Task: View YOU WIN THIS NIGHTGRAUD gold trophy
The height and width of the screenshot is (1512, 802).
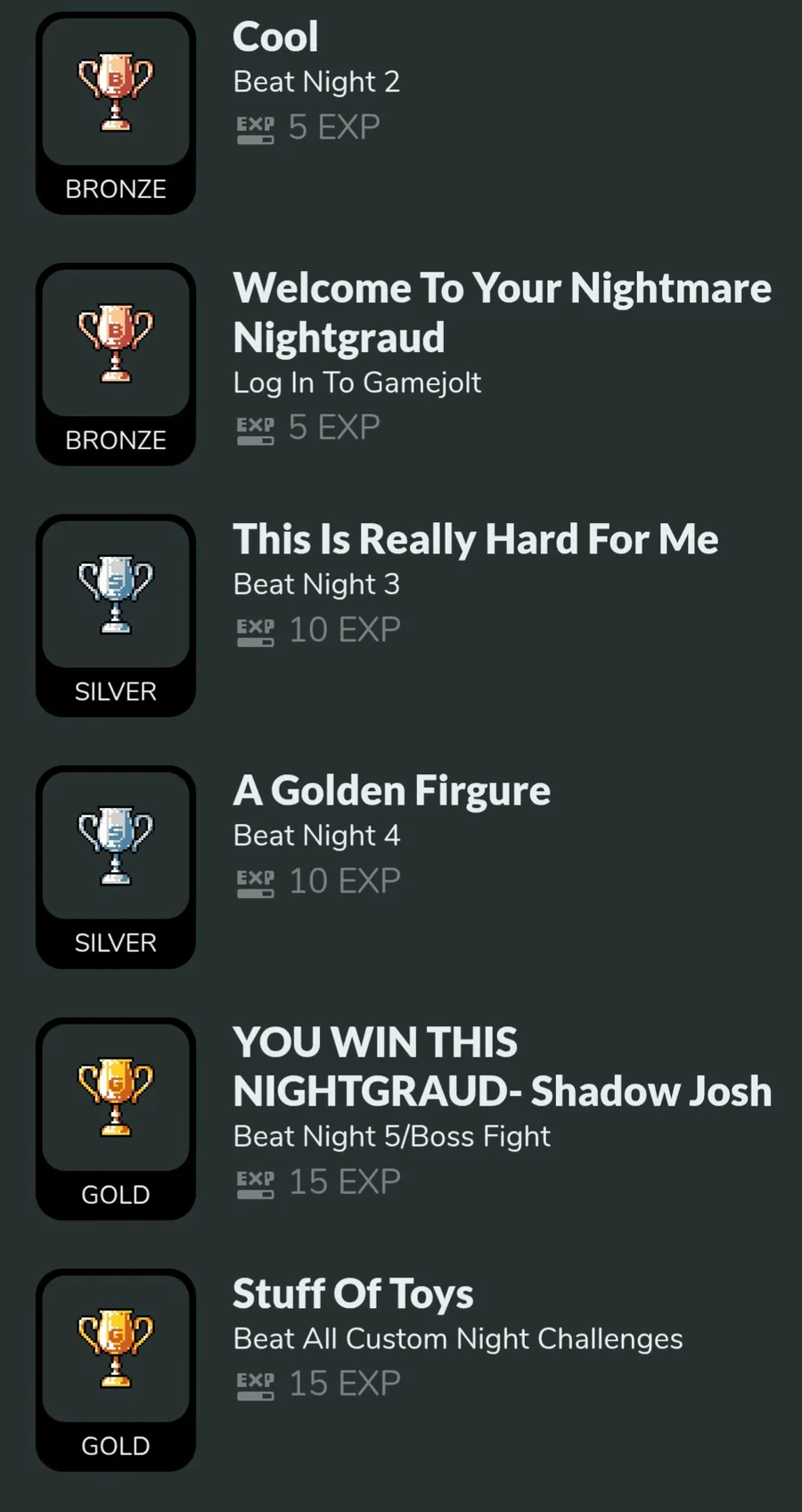Action: point(116,1099)
